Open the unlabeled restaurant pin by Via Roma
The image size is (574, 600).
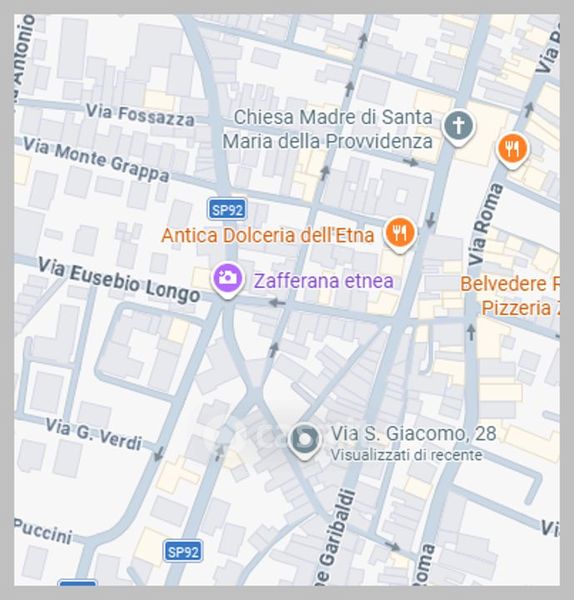[x=513, y=150]
